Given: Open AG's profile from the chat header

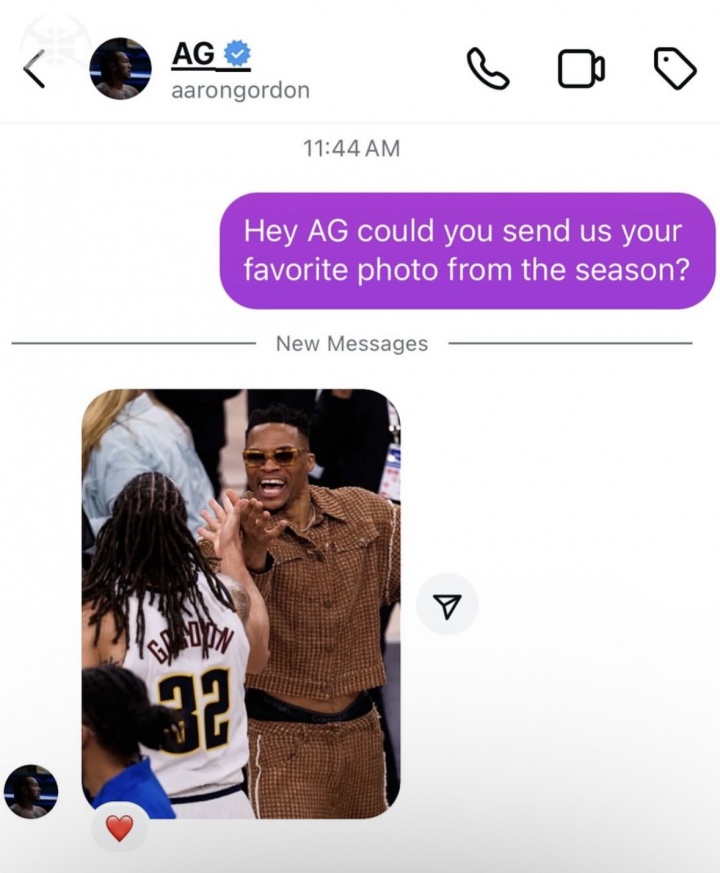Looking at the screenshot, I should (x=210, y=69).
